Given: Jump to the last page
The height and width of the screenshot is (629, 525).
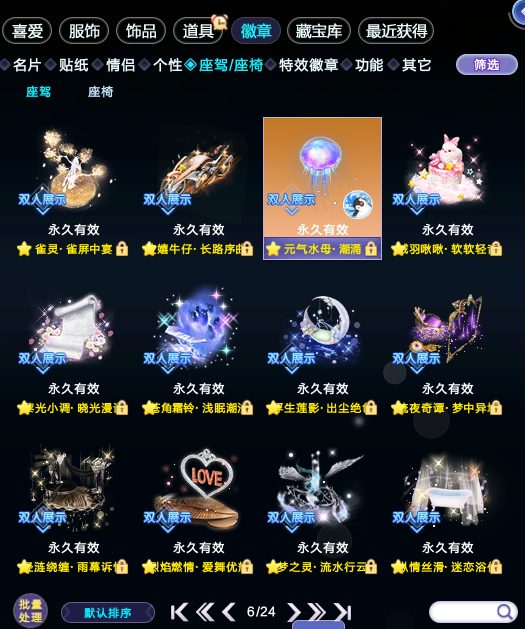Looking at the screenshot, I should click(x=343, y=612).
